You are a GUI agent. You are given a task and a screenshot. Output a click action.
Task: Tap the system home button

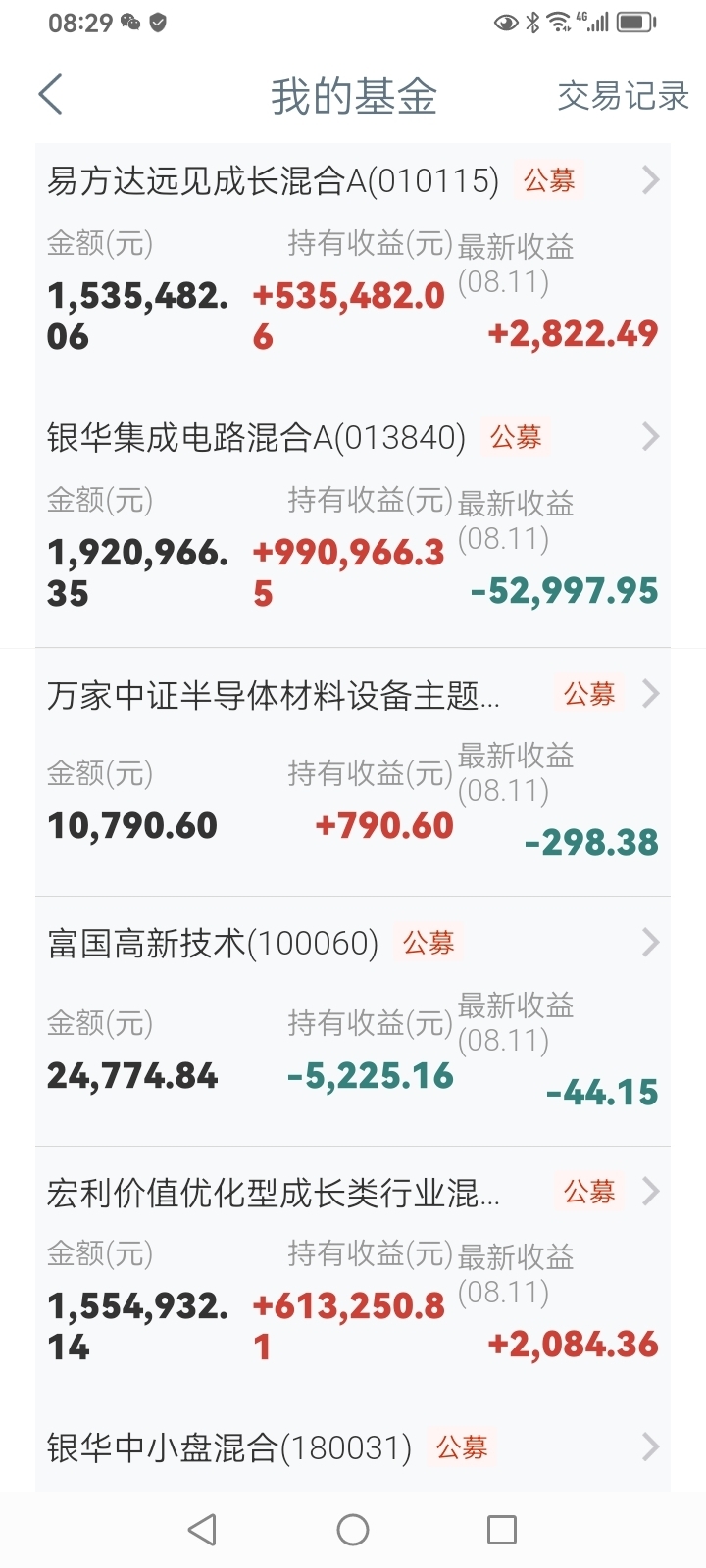353,1529
